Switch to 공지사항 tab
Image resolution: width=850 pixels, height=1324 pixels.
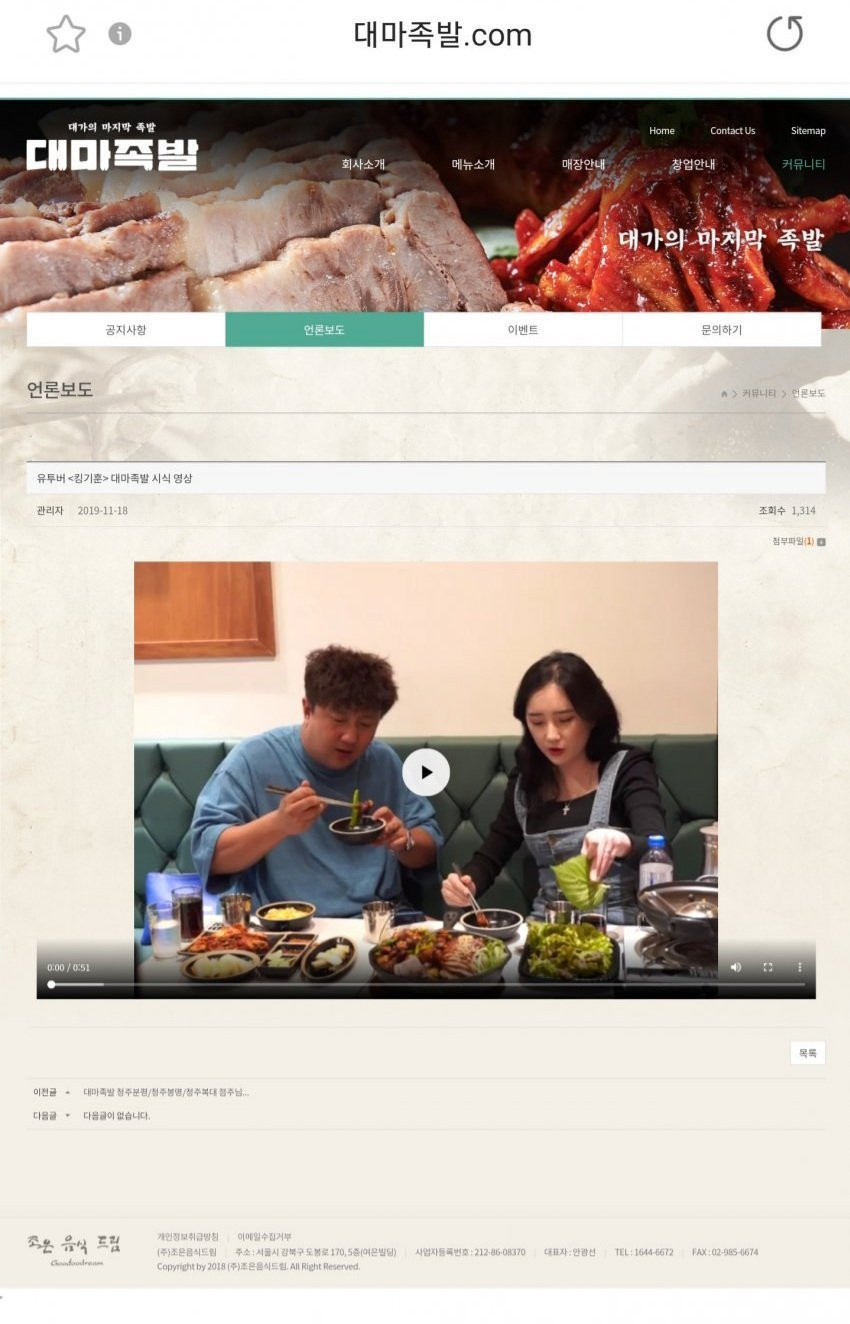[x=126, y=329]
